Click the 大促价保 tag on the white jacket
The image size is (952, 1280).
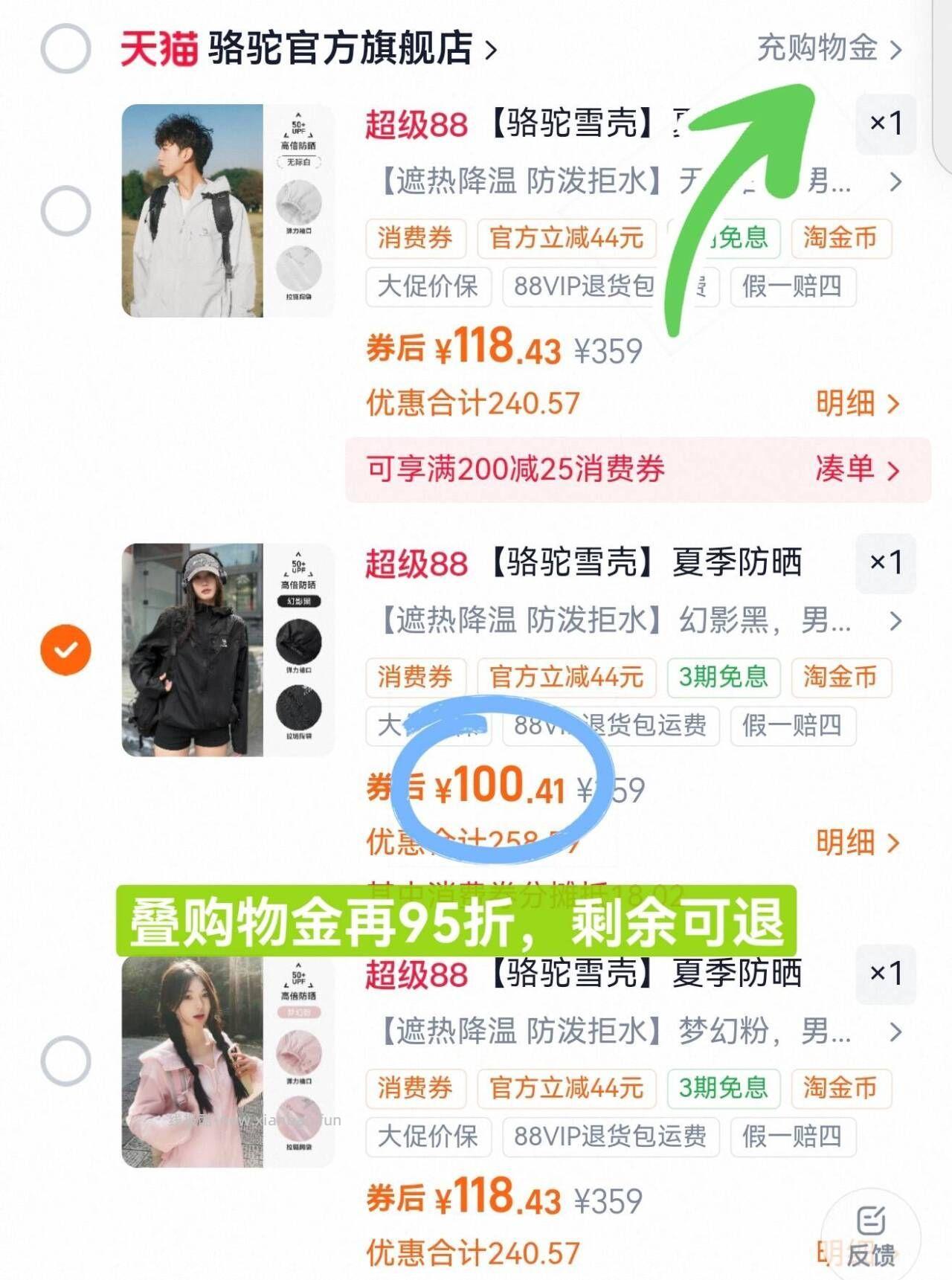428,287
